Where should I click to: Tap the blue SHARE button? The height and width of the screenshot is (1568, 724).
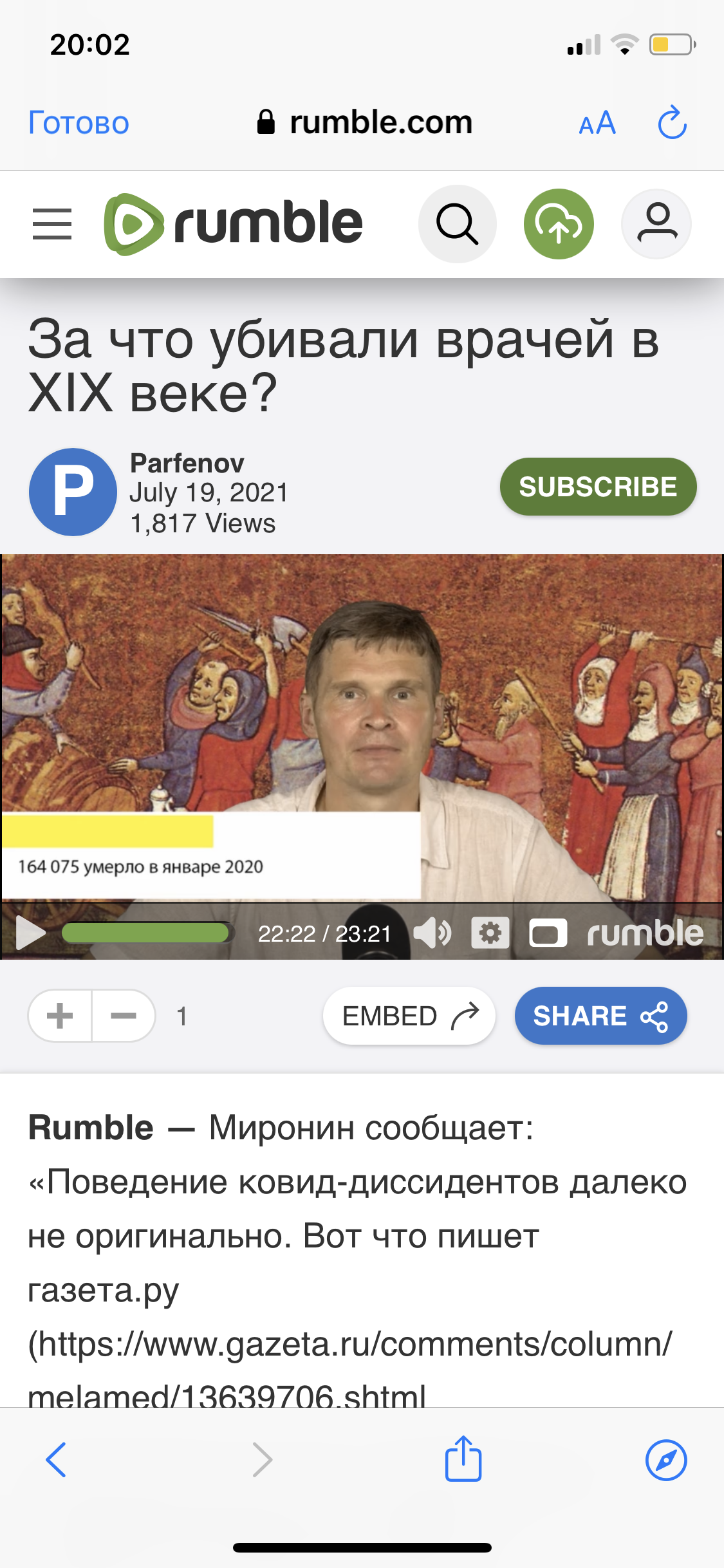tap(600, 1016)
